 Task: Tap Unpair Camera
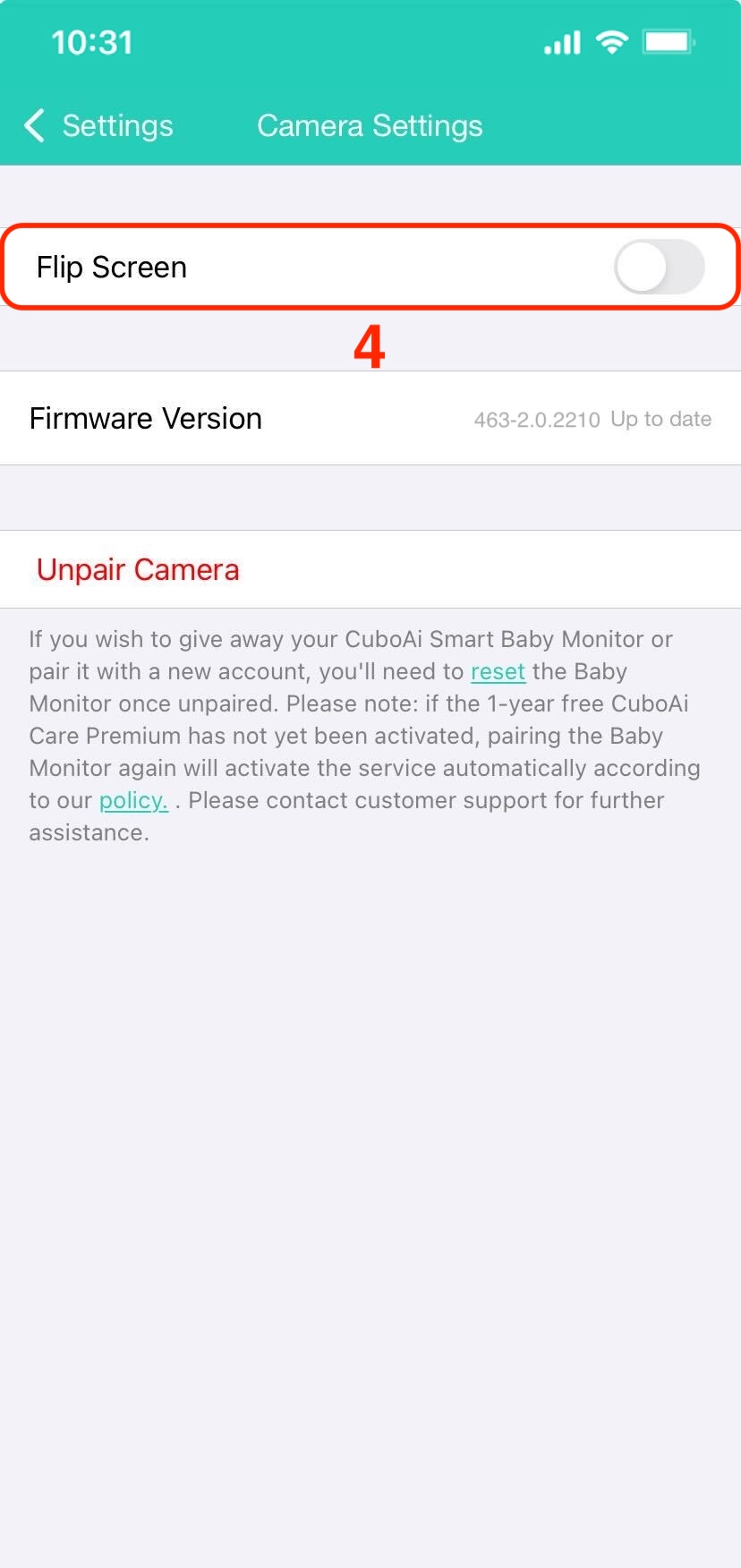pyautogui.click(x=138, y=570)
